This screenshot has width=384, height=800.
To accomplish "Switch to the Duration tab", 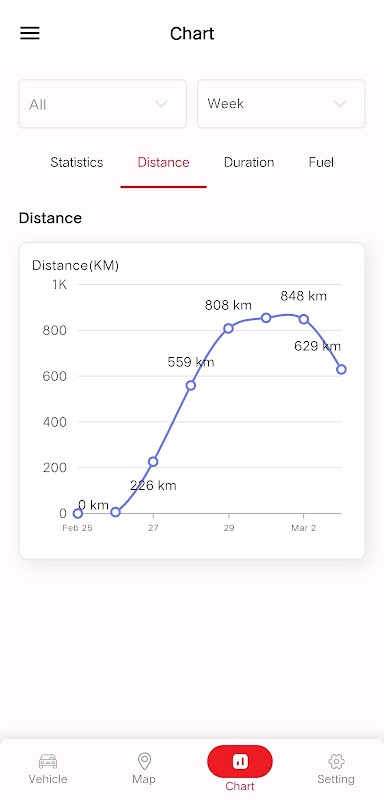I will [x=249, y=162].
